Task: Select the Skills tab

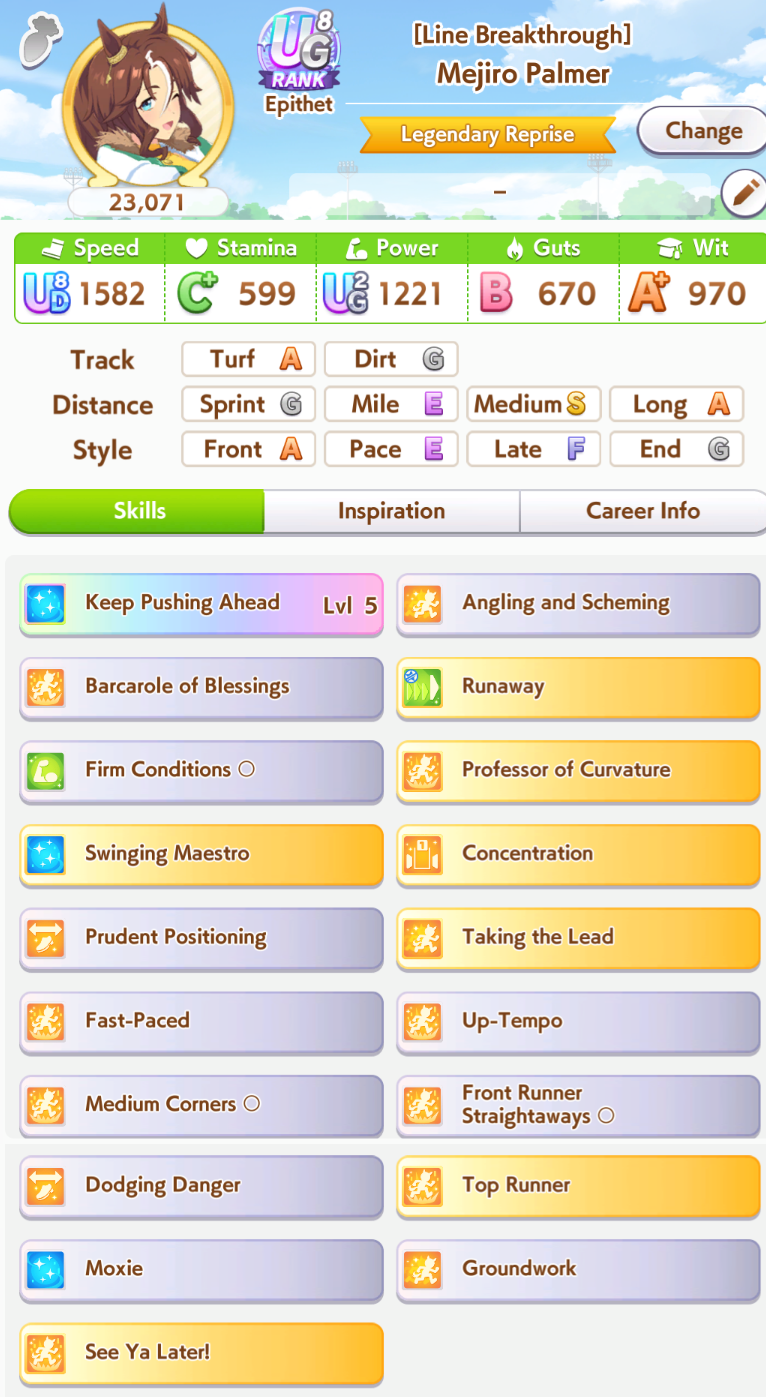Action: pos(137,511)
